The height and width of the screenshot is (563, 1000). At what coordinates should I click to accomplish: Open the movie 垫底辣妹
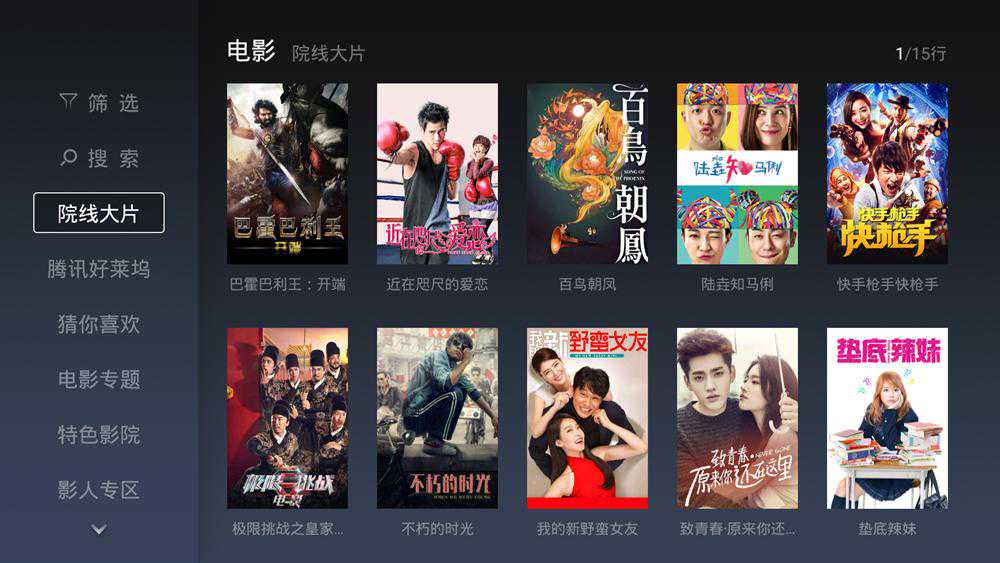tap(887, 418)
